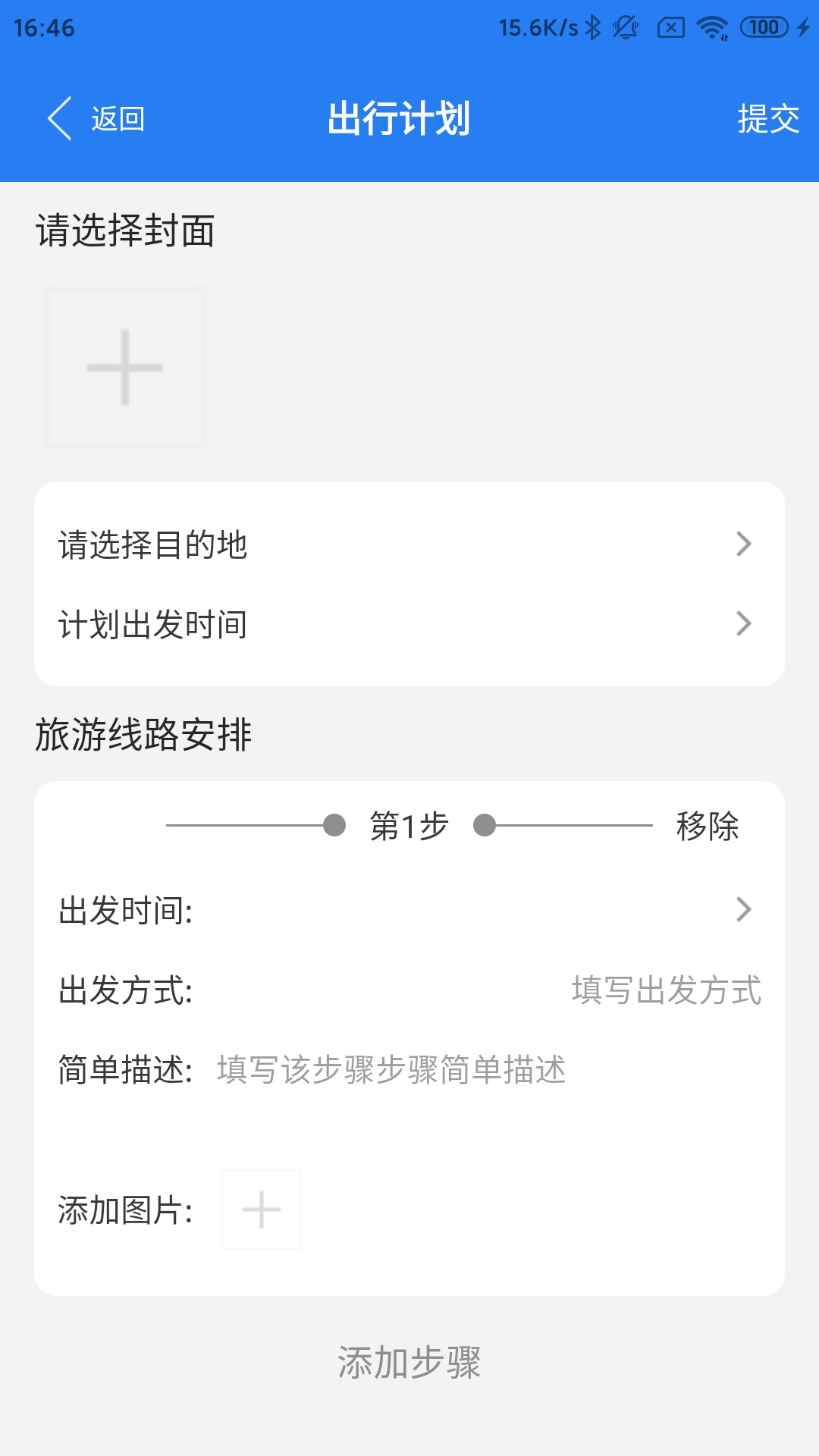Expand the 出发时间 selector in step 1

[409, 912]
